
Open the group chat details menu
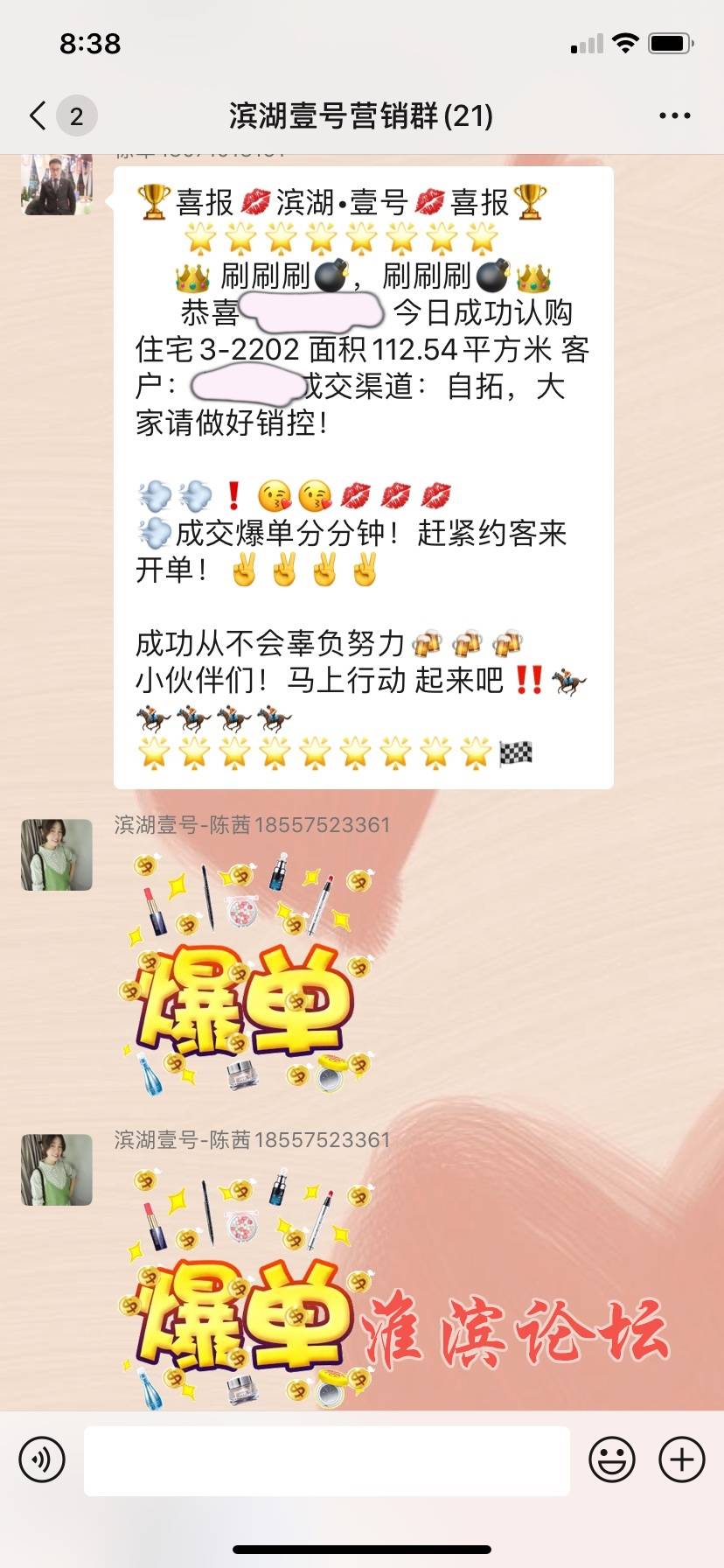pos(674,115)
